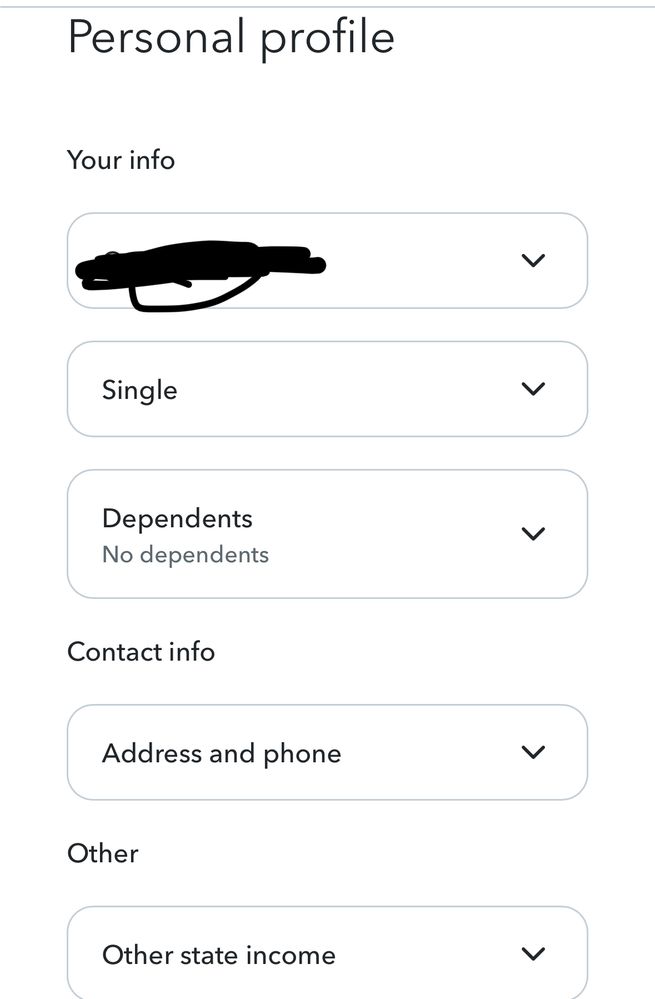Expand Address and phone details
This screenshot has width=655, height=999.
[x=533, y=753]
